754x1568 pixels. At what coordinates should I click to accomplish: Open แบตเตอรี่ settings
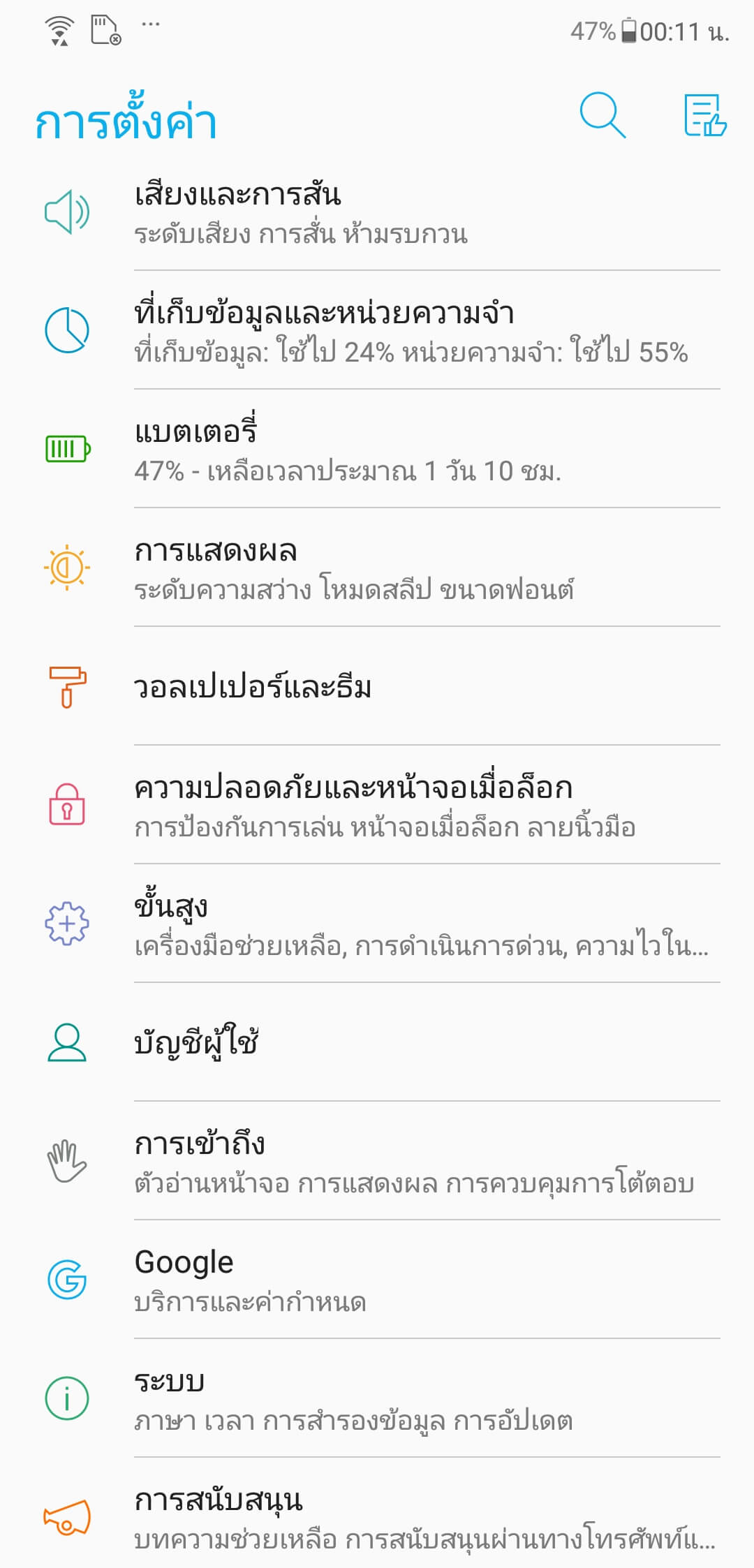click(x=377, y=450)
